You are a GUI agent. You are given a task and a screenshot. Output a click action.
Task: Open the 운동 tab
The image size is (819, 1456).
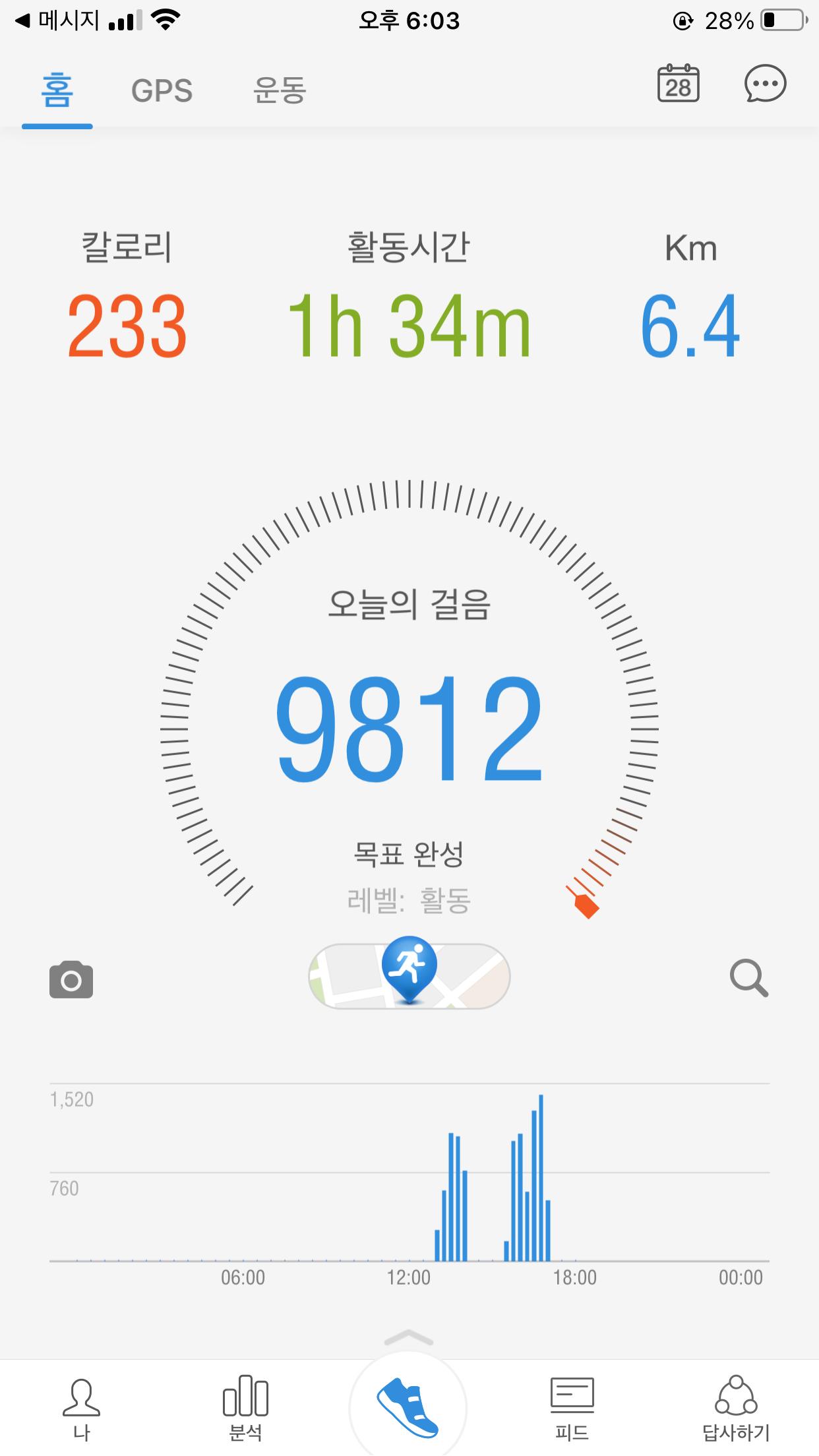pyautogui.click(x=280, y=90)
